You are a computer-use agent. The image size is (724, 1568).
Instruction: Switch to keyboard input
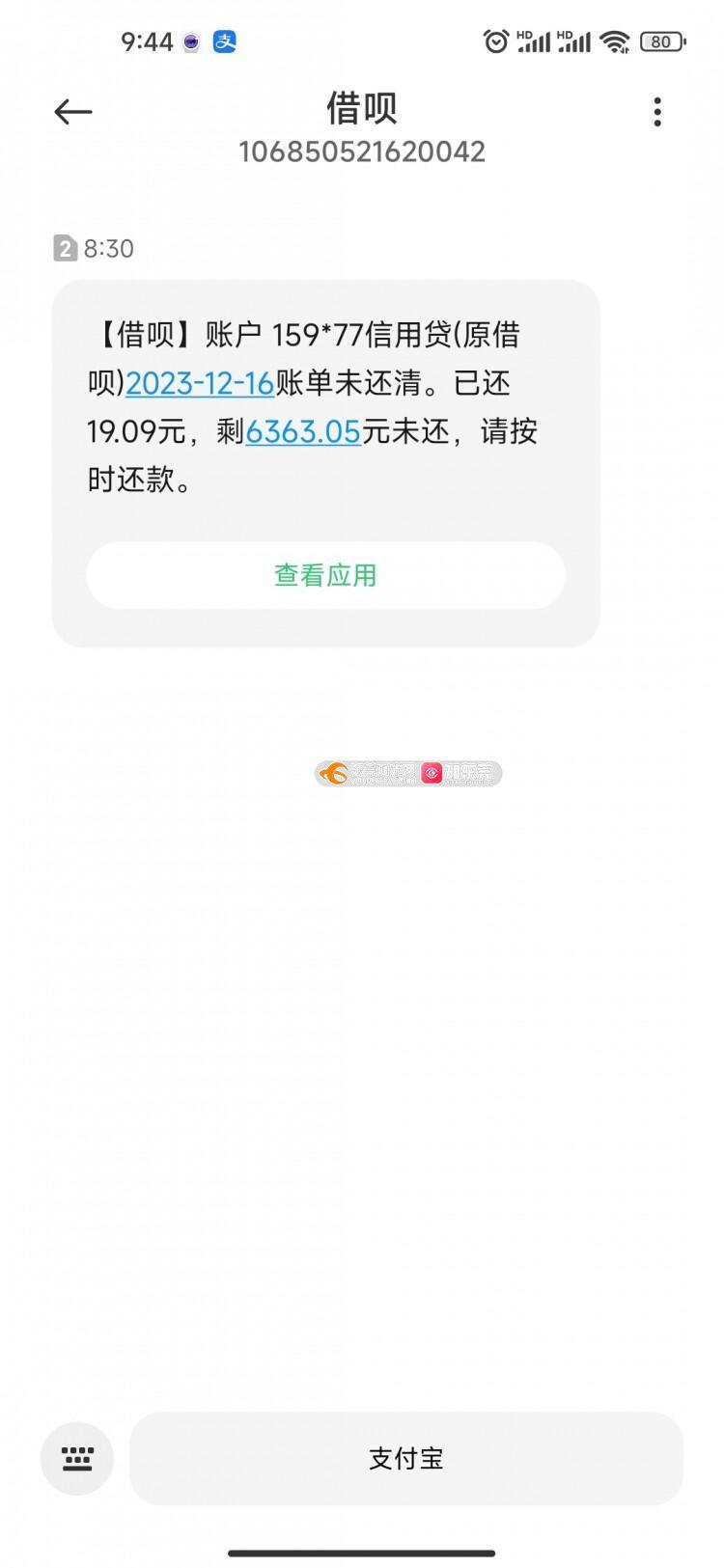tap(77, 1458)
